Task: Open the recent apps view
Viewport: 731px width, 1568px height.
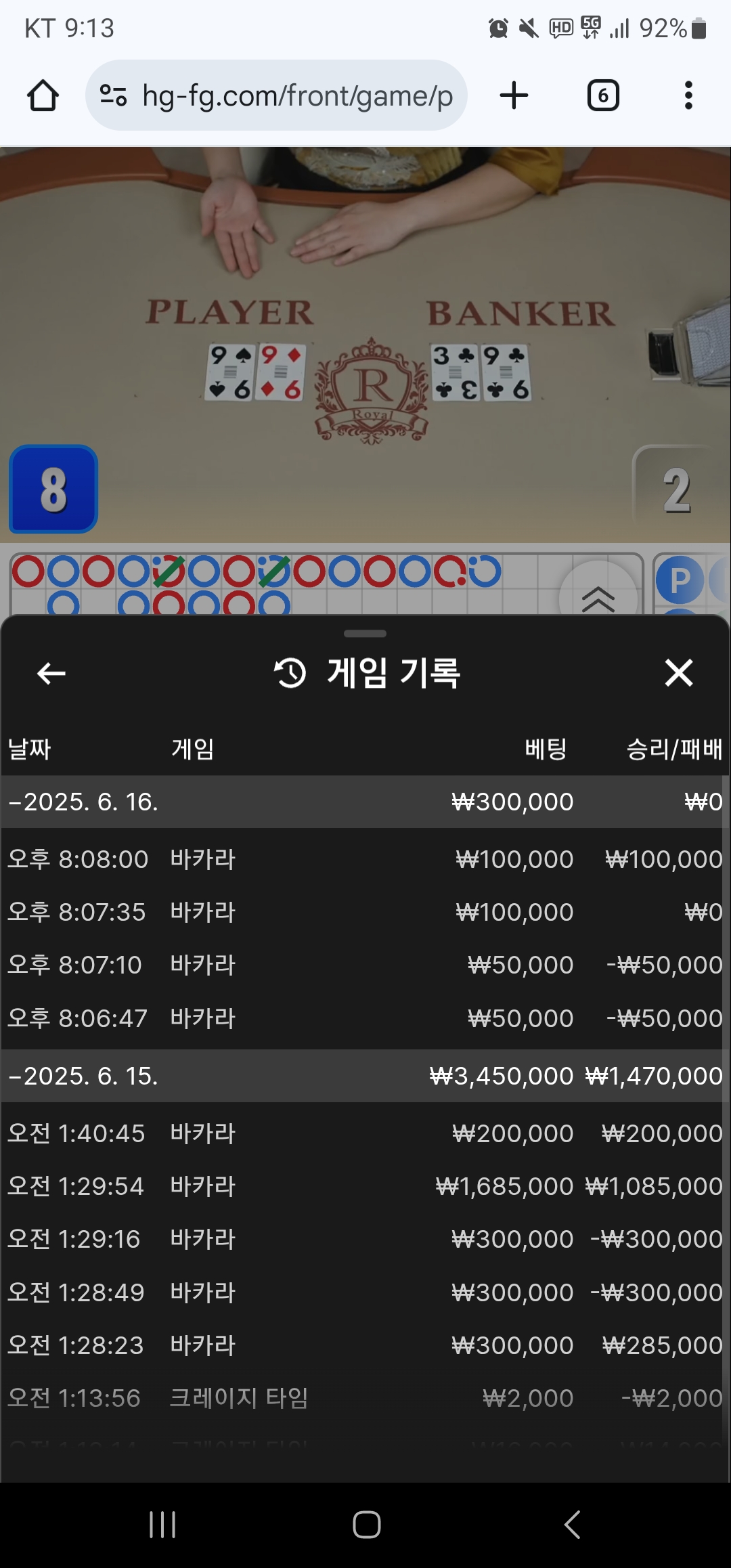Action: pyautogui.click(x=162, y=1525)
